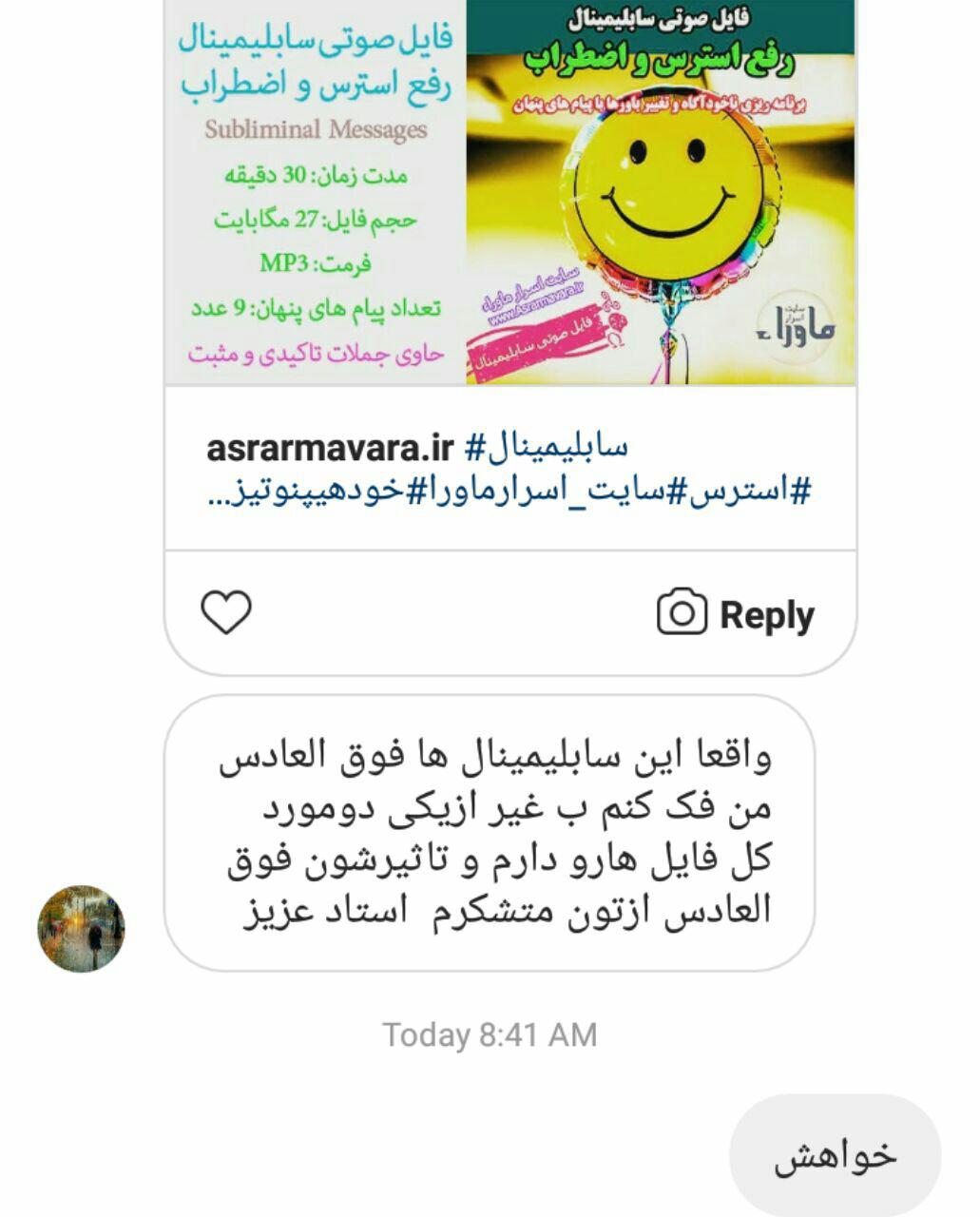Open the sender's profile picture
Screen dimensions: 980x1217
pos(82,928)
